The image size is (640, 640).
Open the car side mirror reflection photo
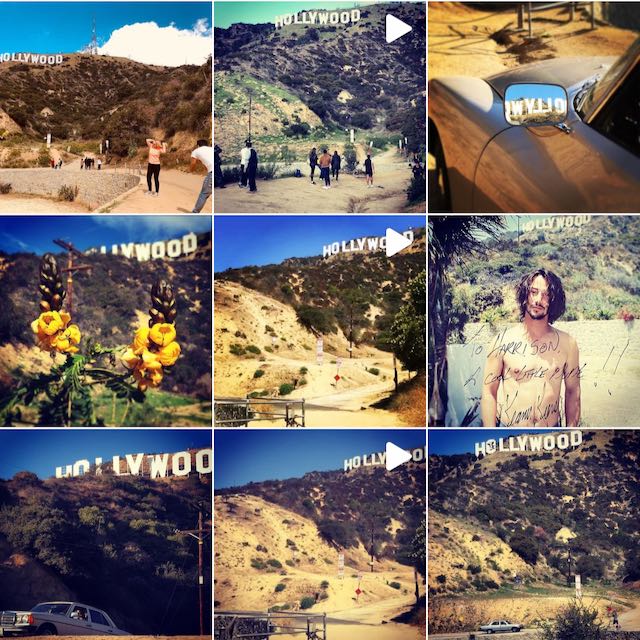[533, 107]
